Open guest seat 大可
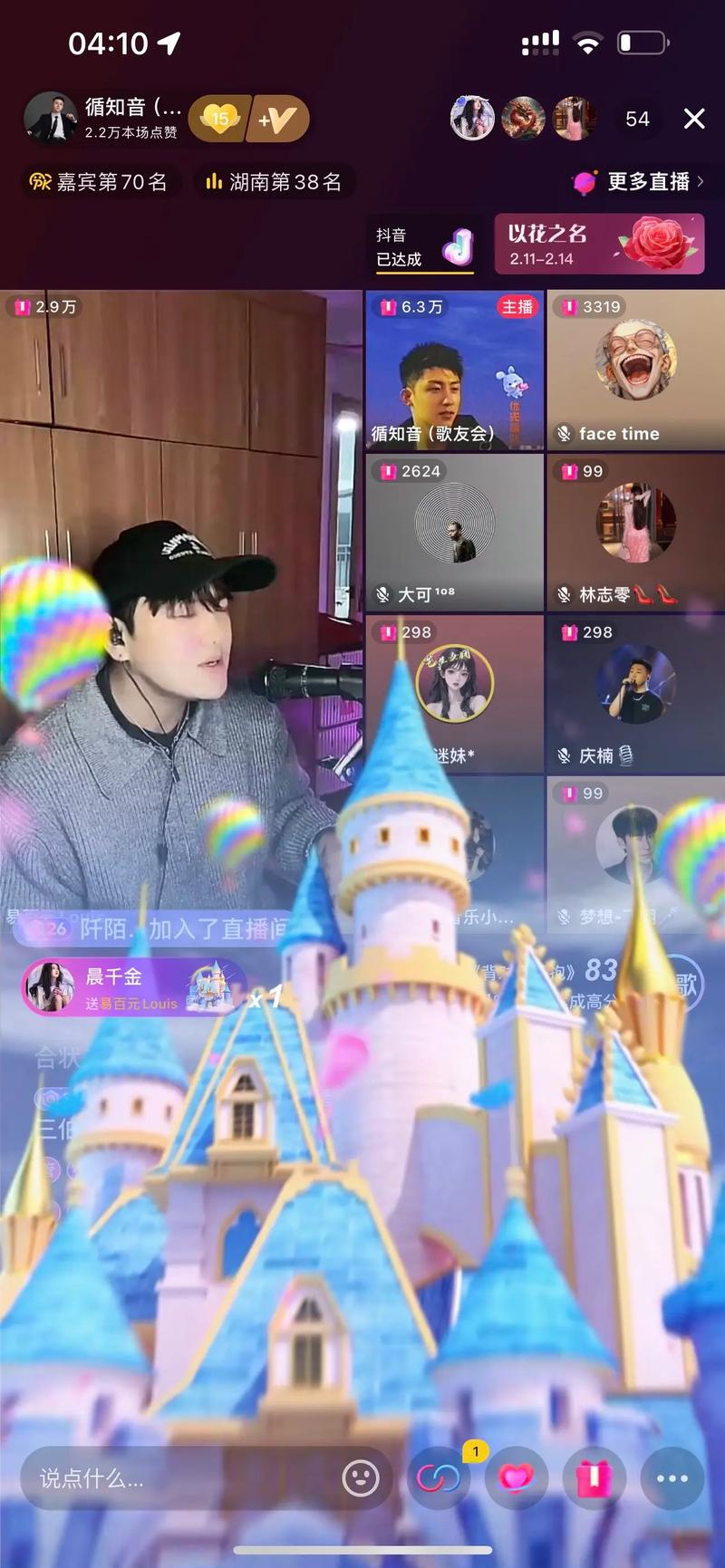The width and height of the screenshot is (725, 1568). coord(455,533)
